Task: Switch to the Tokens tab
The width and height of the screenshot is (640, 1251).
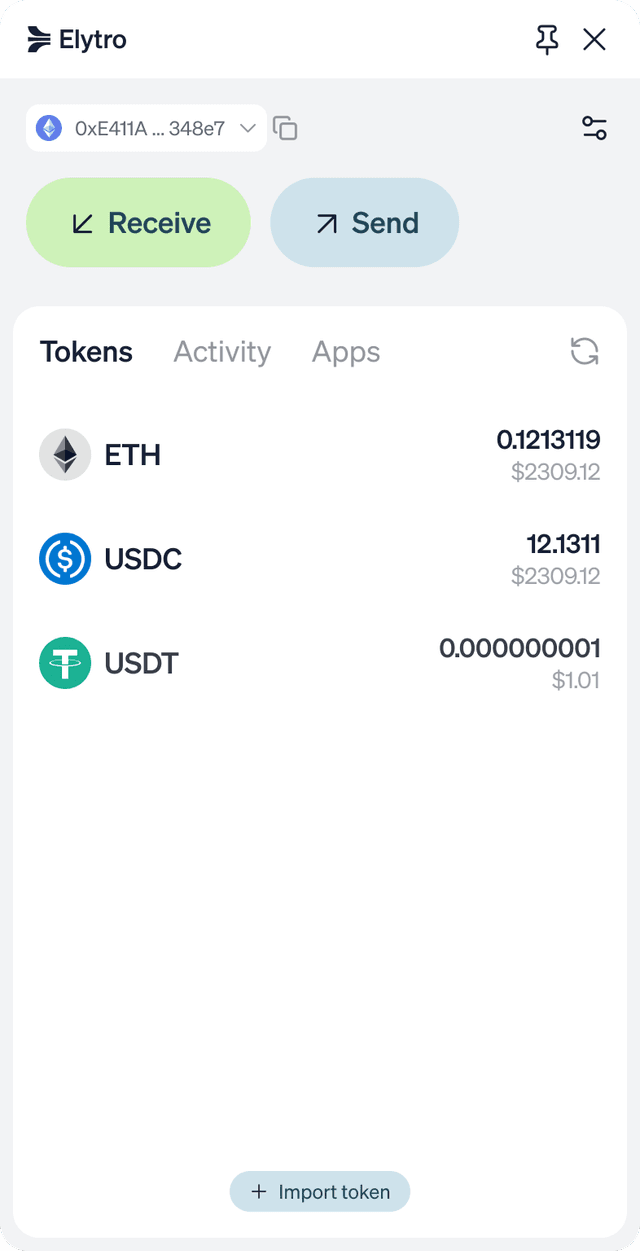Action: [x=86, y=352]
